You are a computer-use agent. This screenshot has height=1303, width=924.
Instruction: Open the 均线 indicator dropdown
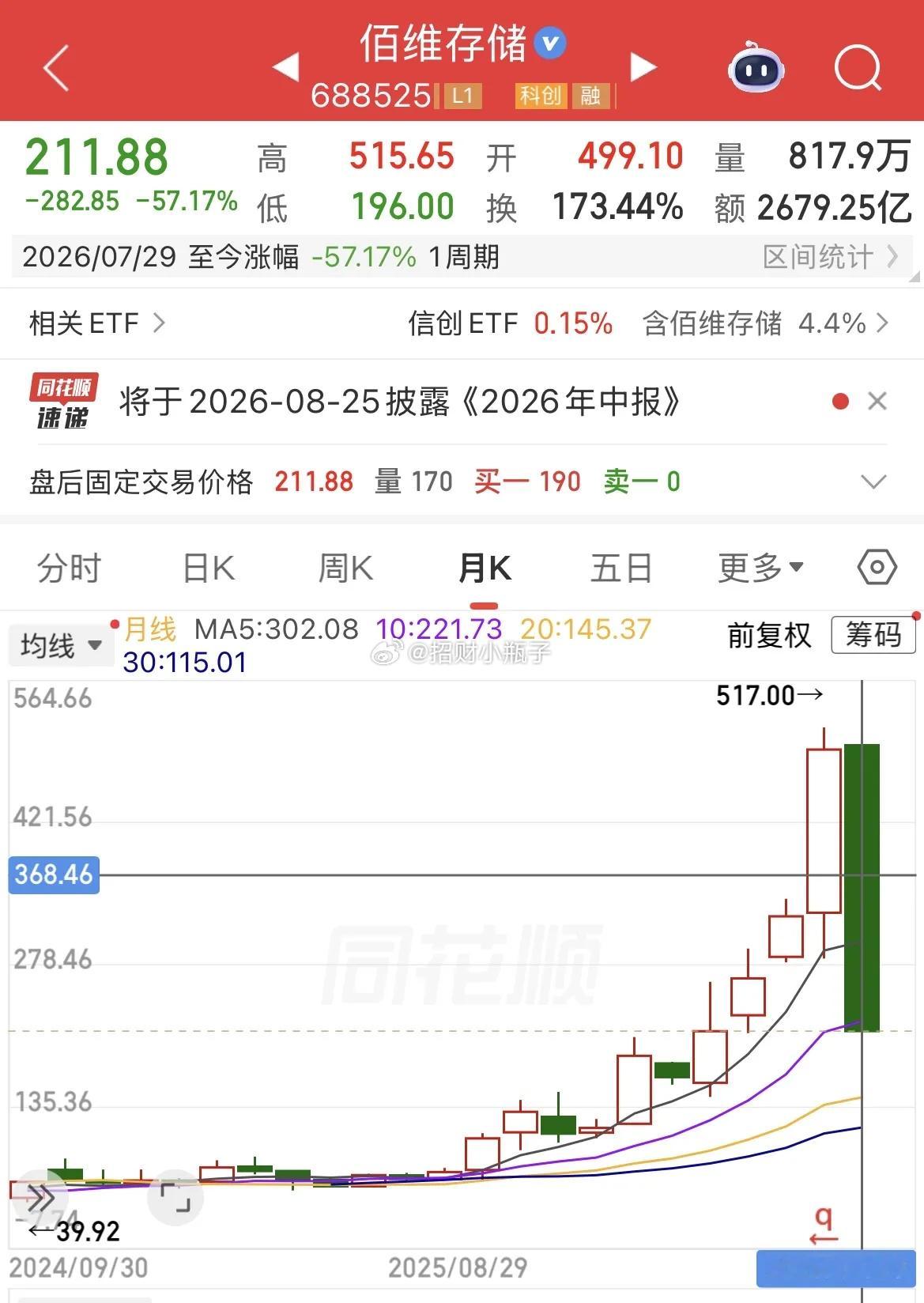click(x=59, y=646)
